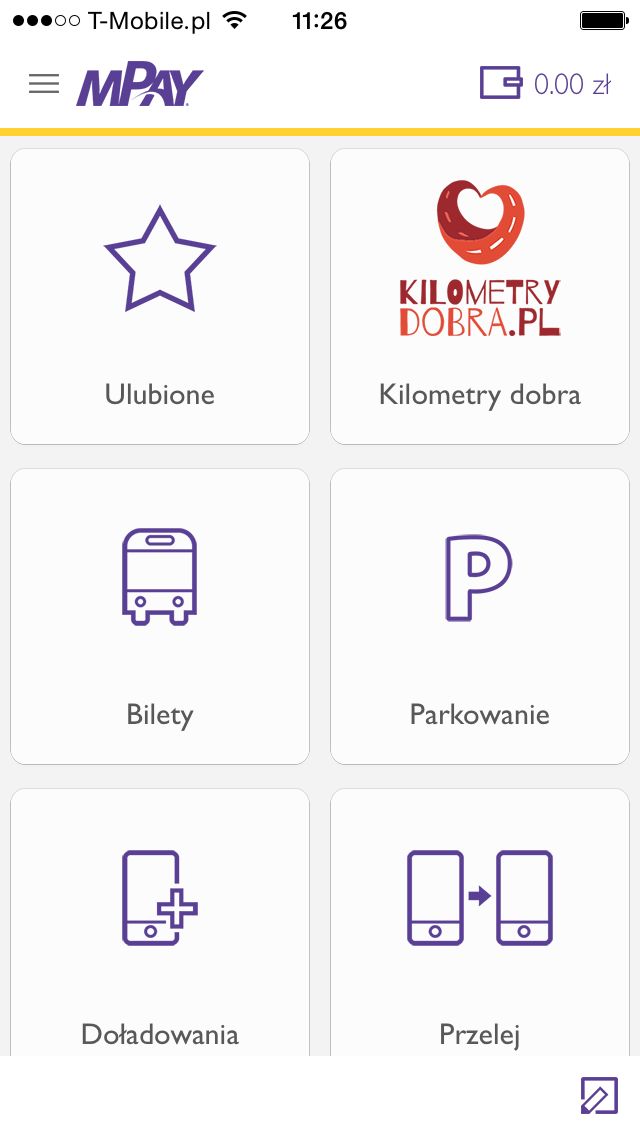Choose the Doładowania top-up tile

(x=160, y=922)
